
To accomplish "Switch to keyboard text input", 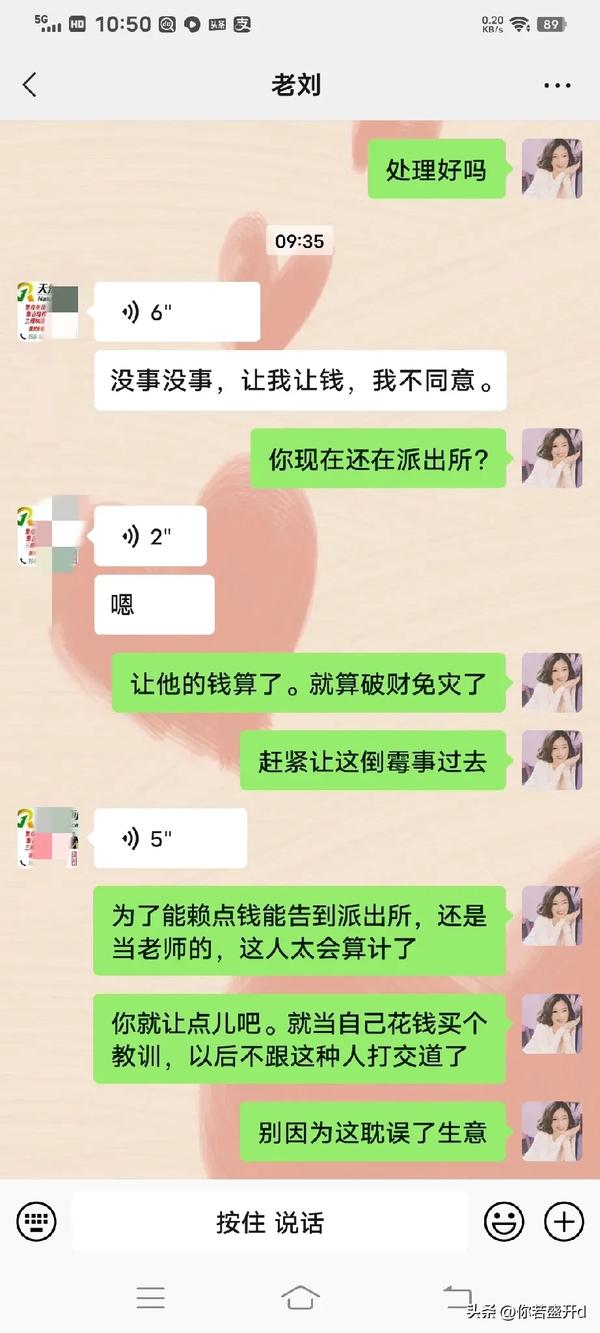I will click(x=36, y=1221).
